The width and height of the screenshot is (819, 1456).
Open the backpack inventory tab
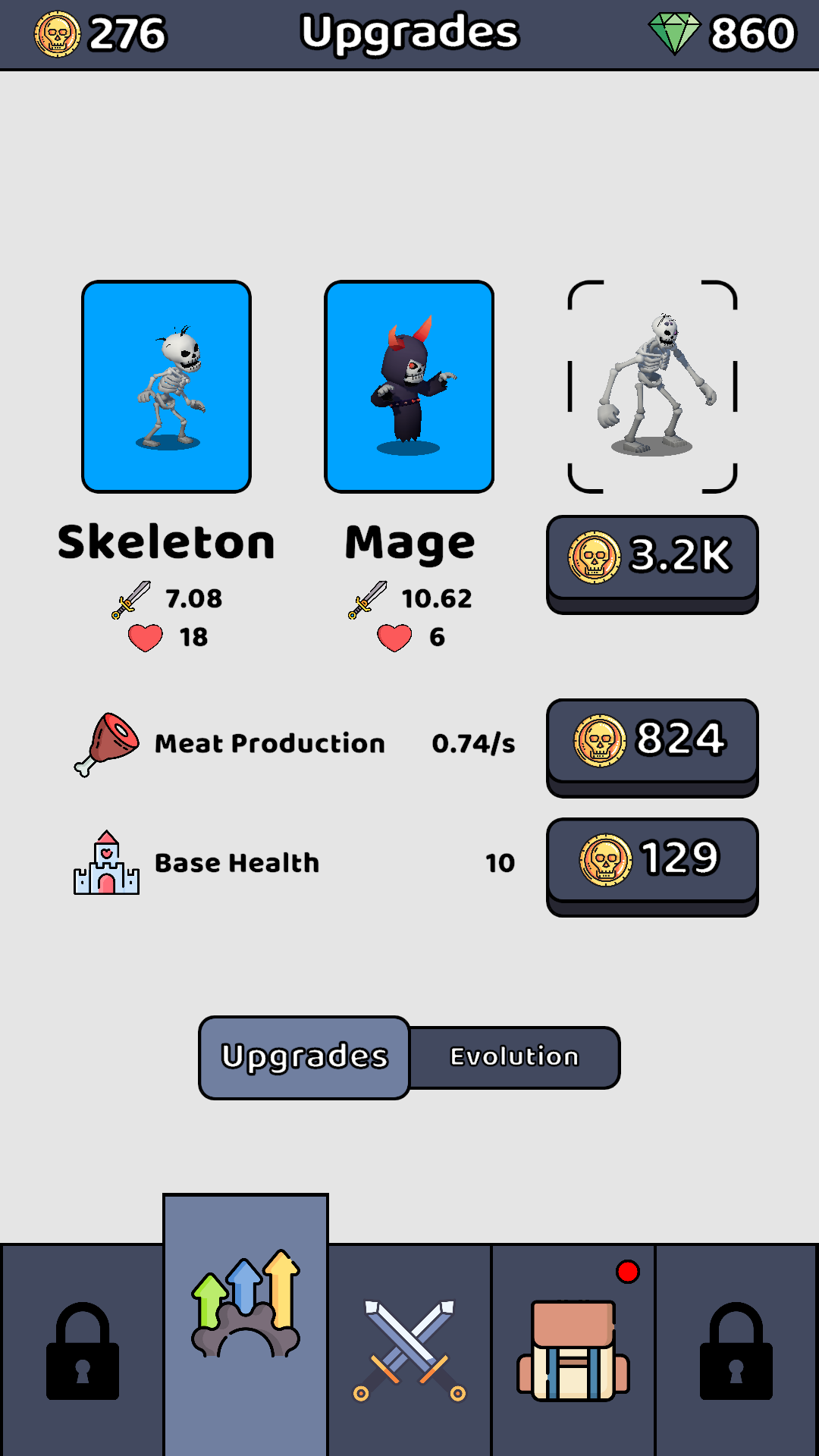[573, 1350]
